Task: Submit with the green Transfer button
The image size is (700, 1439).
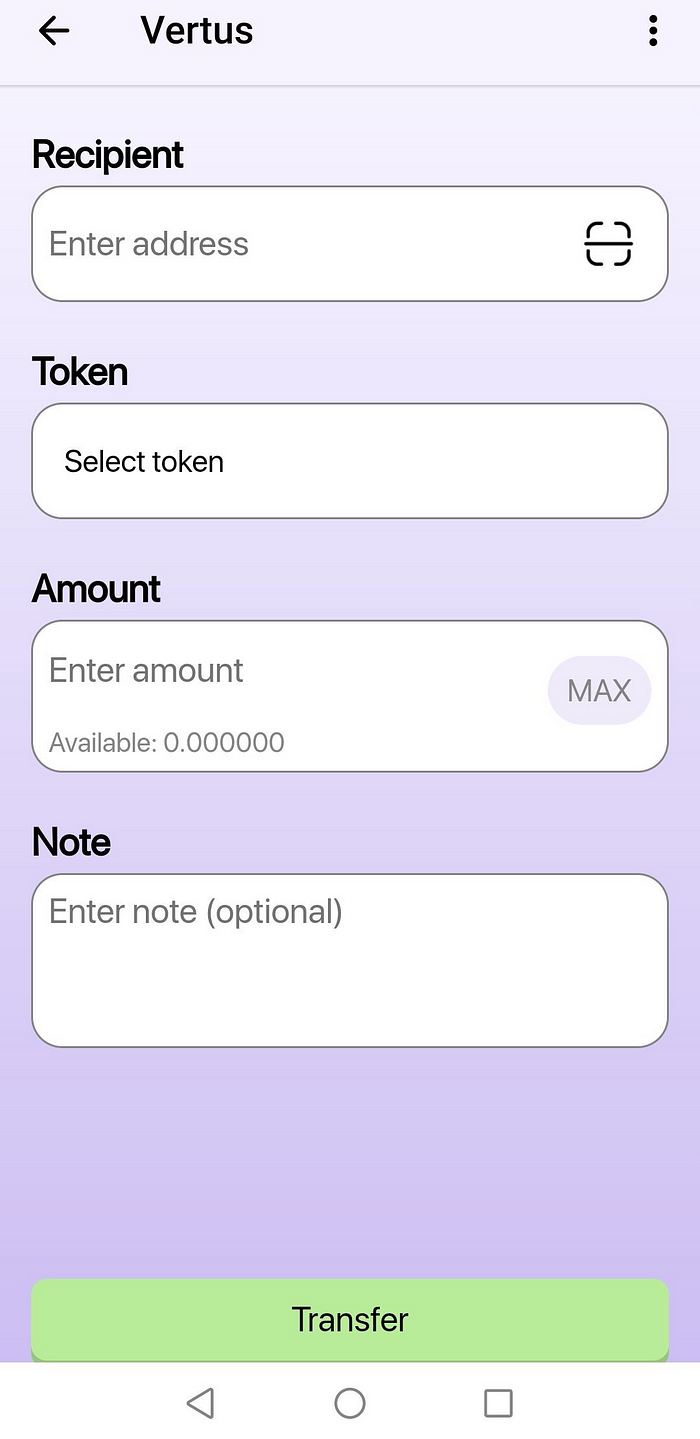Action: click(x=349, y=1320)
